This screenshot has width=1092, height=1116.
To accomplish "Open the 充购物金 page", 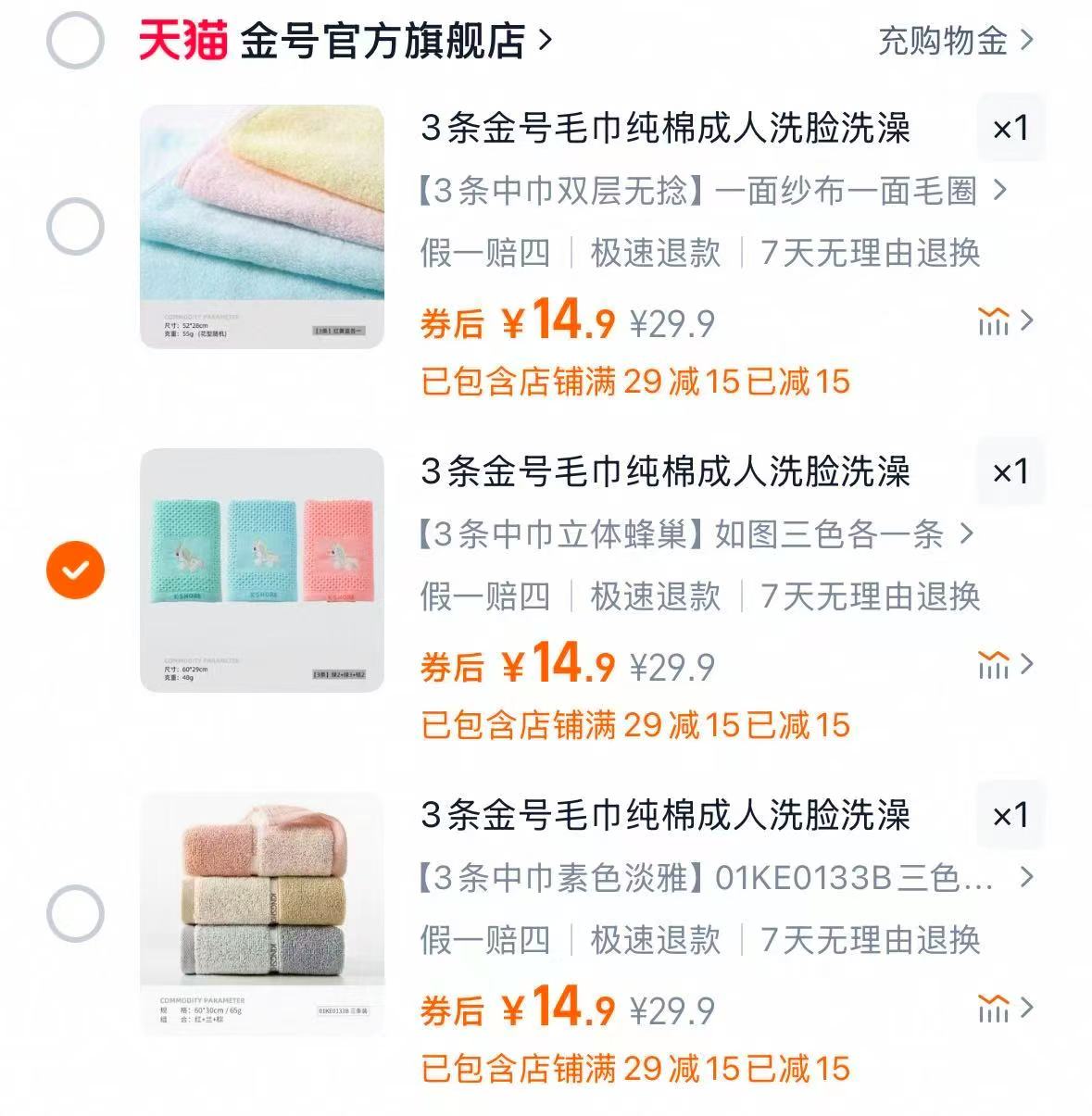I will point(942,42).
